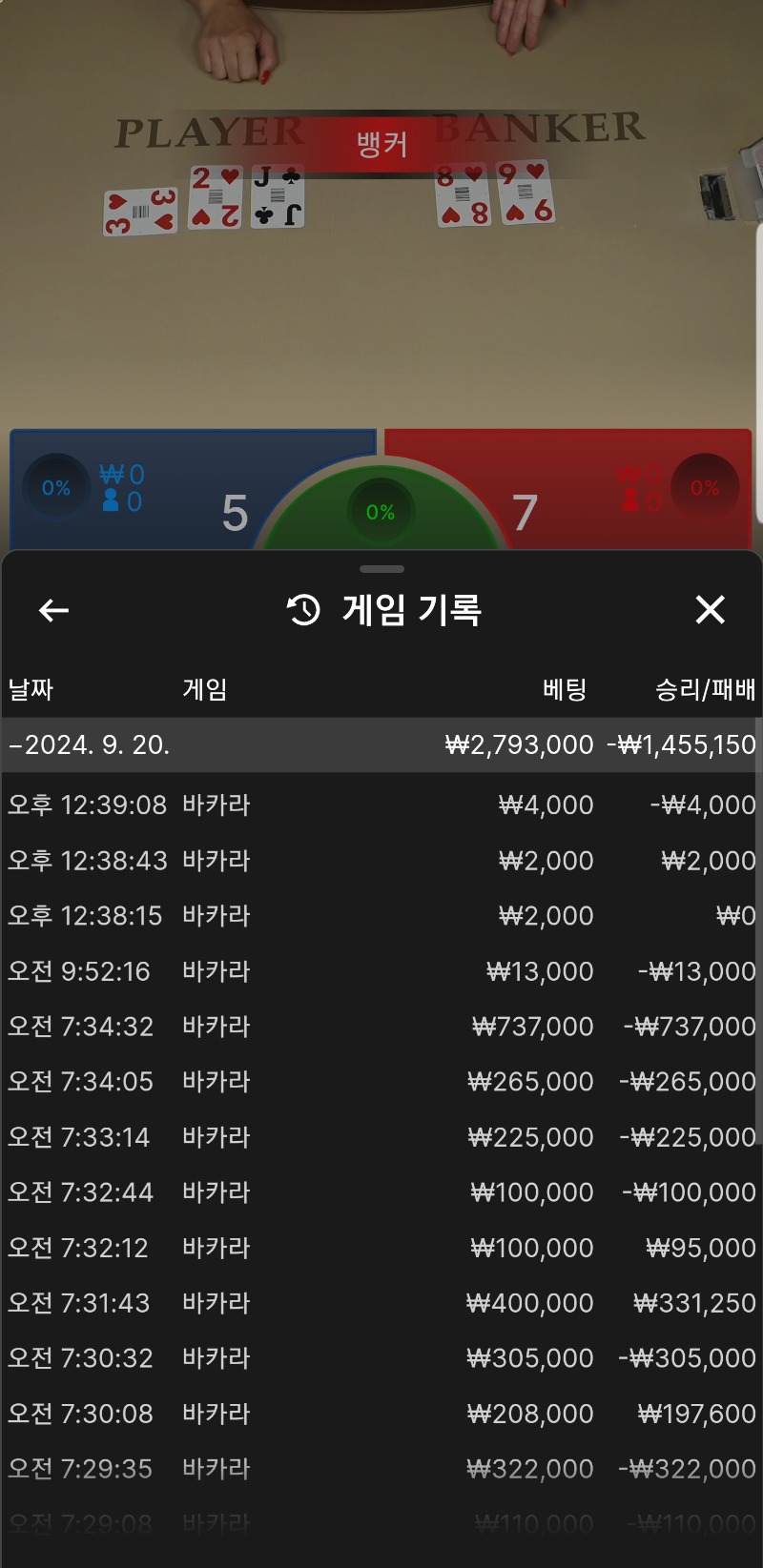Close the 게임 기록 panel
763x1568 pixels.
point(710,609)
